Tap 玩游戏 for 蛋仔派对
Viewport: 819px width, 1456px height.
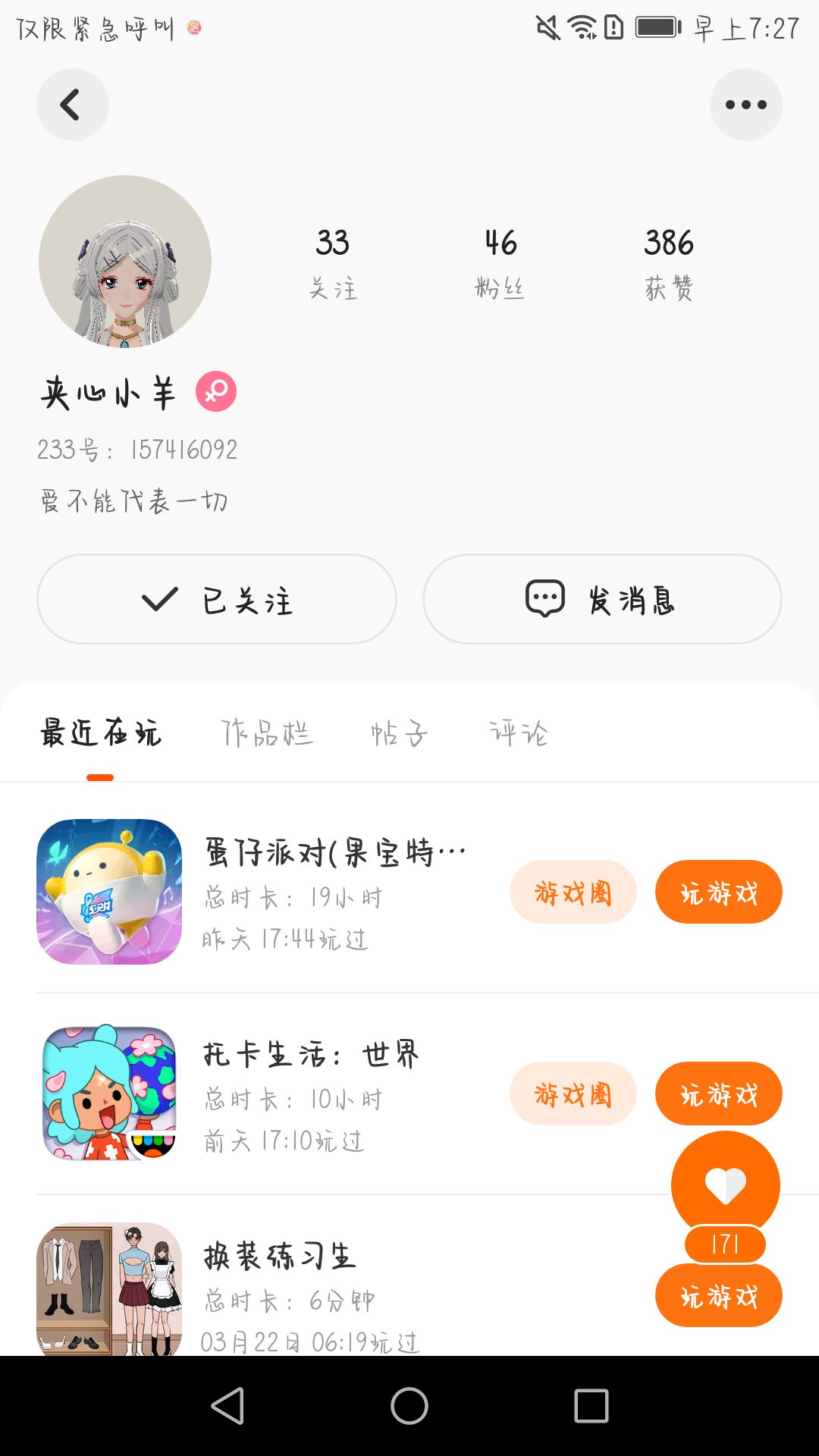718,892
